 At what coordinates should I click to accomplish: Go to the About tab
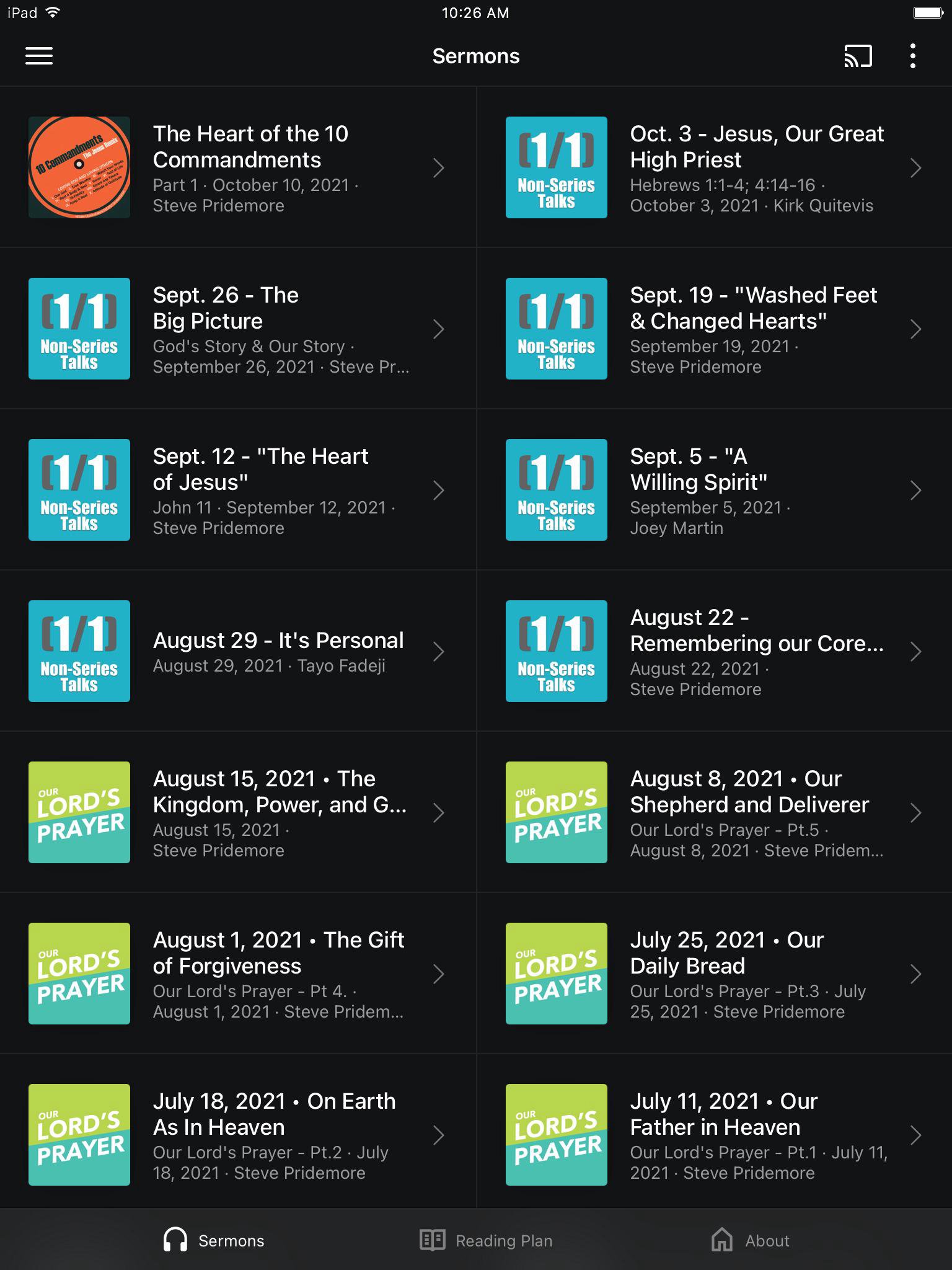[750, 1240]
